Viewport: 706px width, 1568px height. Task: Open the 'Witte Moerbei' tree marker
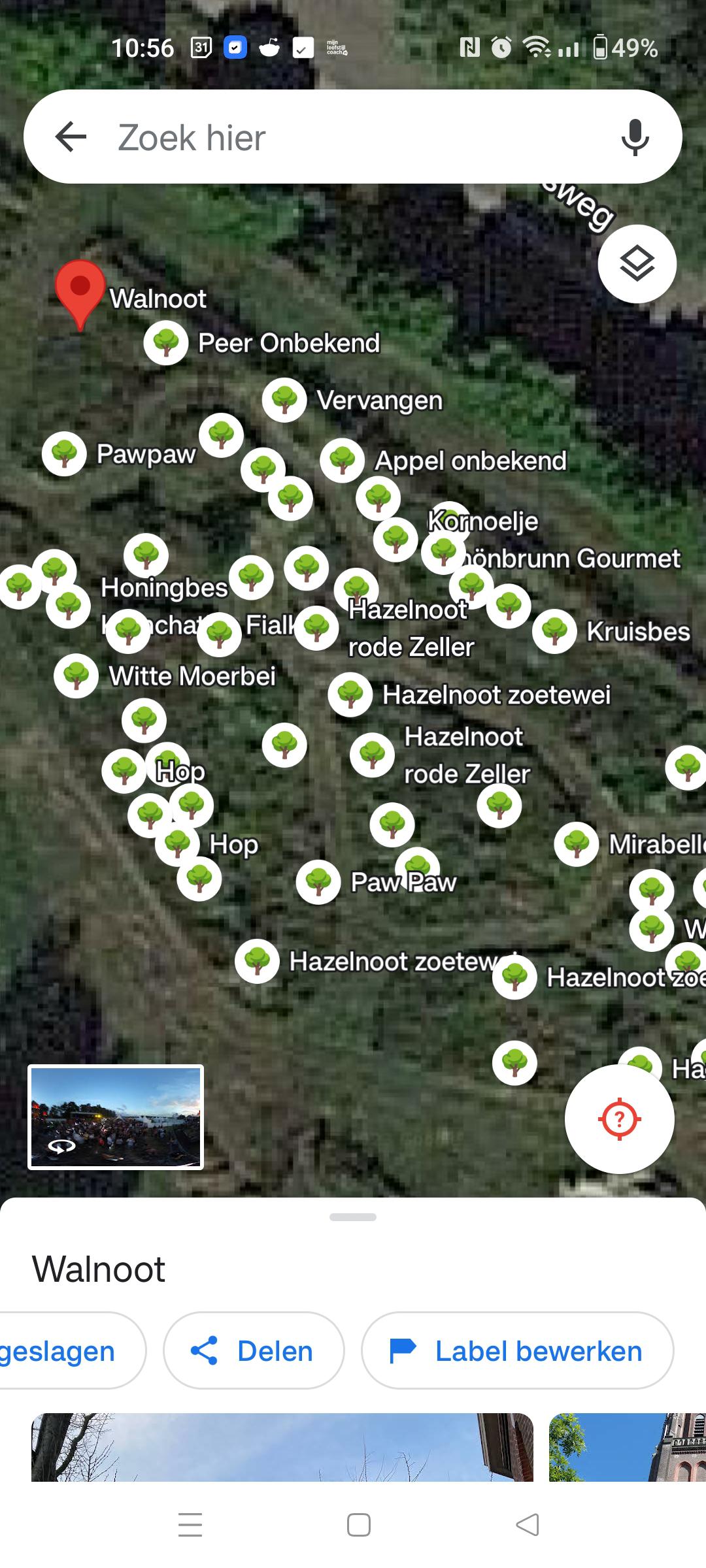76,676
